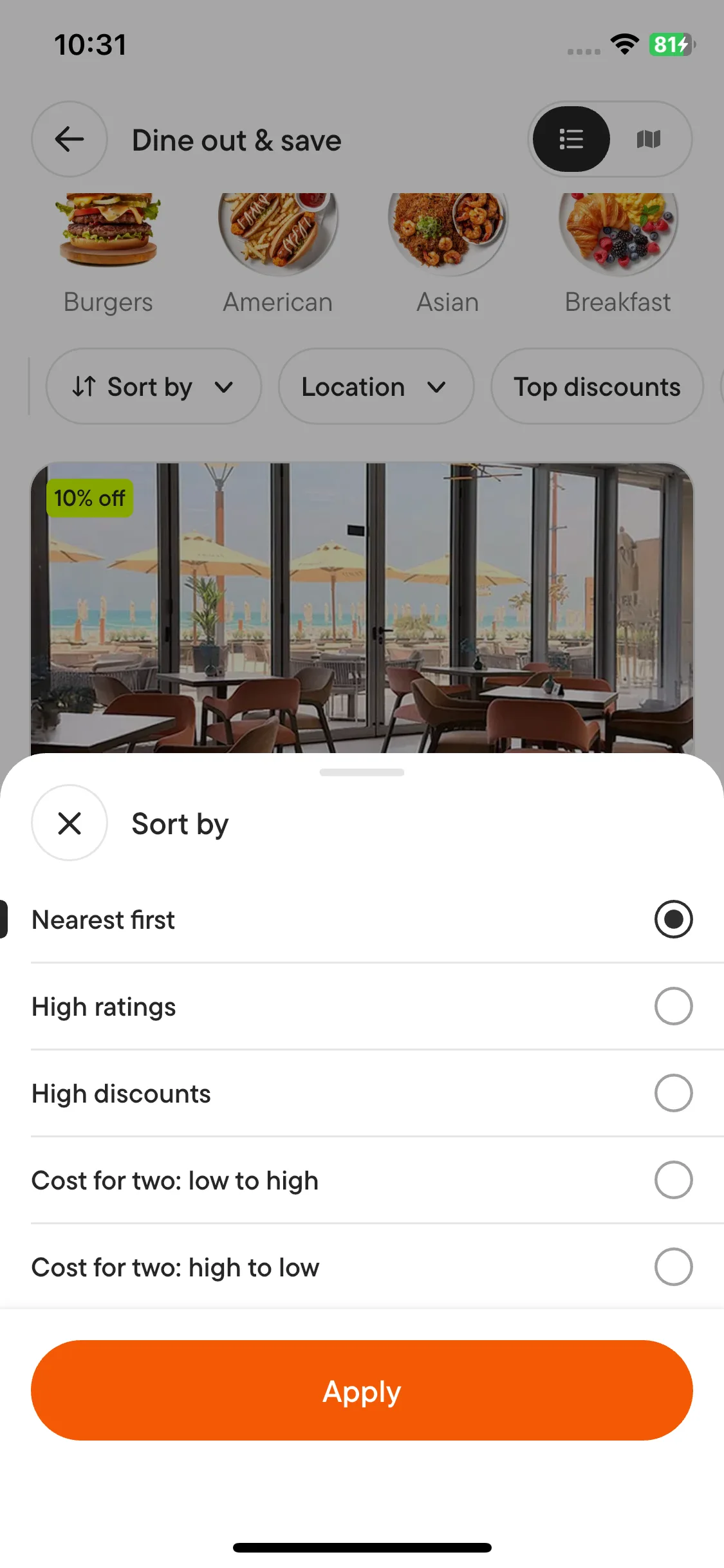724x1568 pixels.
Task: Apply the selected sort option
Action: [x=362, y=1390]
